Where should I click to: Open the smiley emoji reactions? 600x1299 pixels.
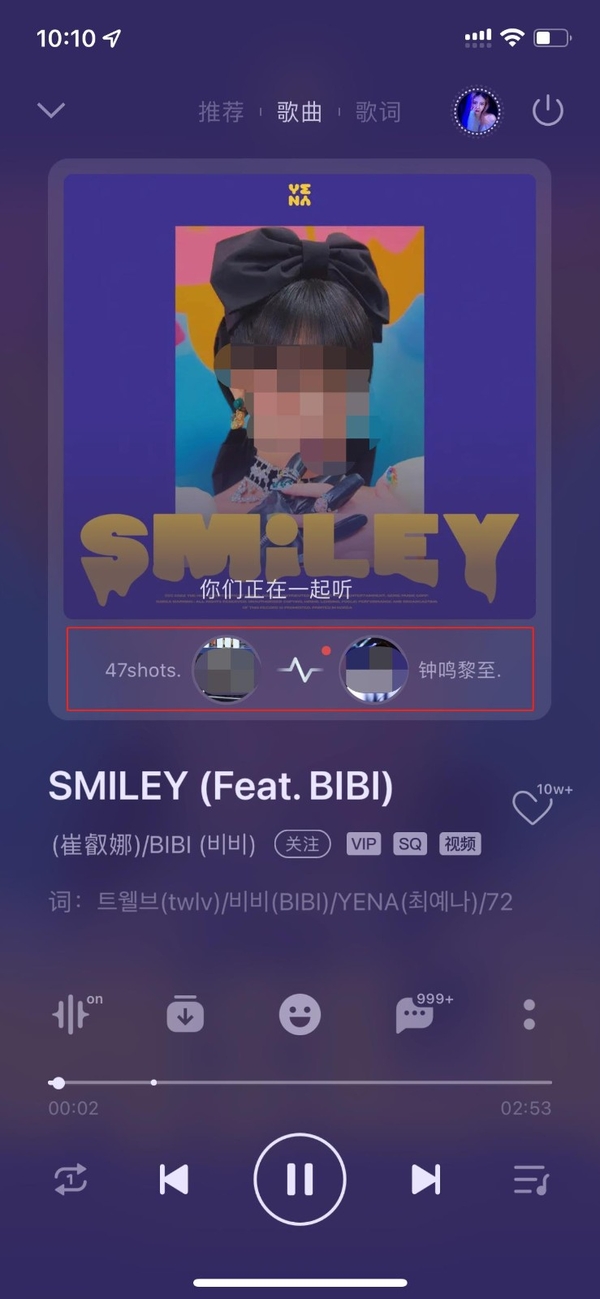(299, 1015)
